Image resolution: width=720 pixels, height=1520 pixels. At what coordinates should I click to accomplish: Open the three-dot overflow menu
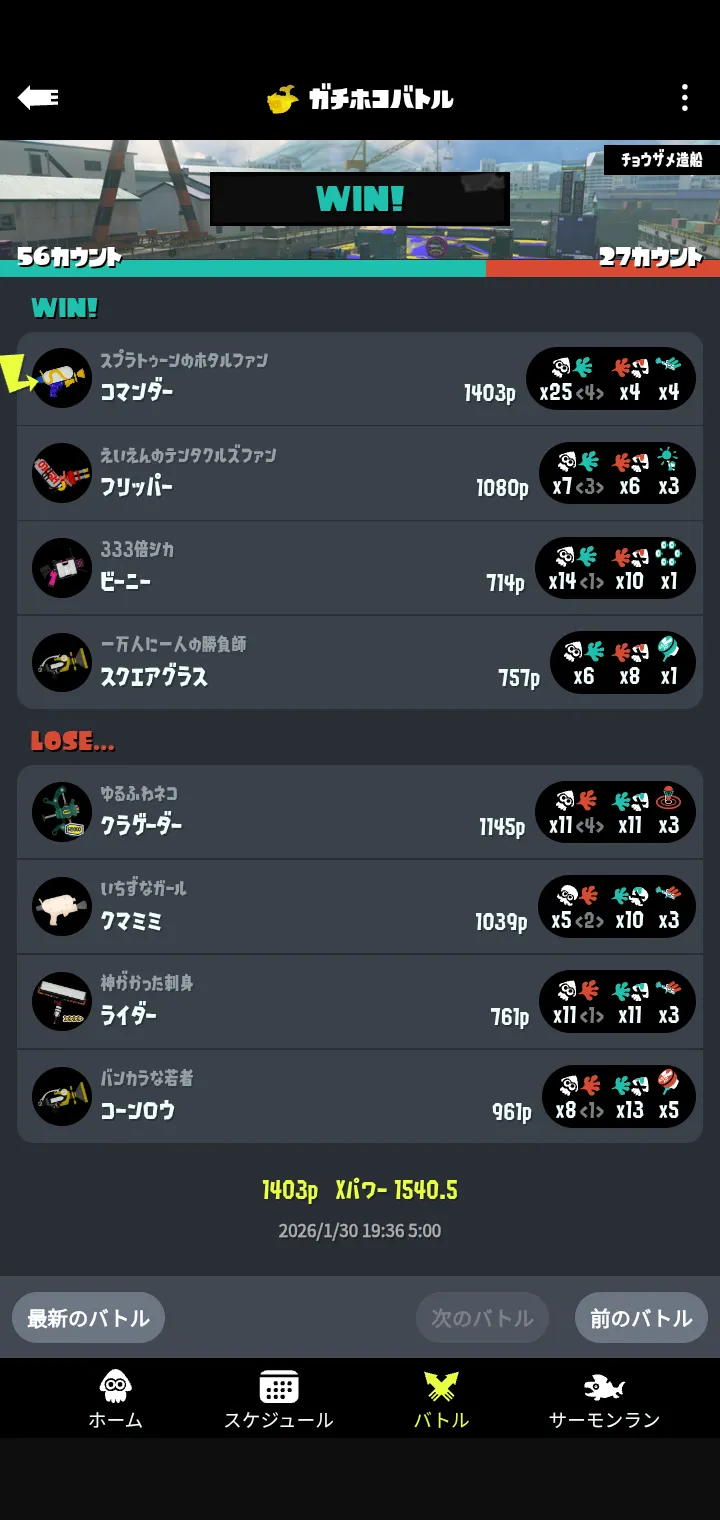click(684, 98)
